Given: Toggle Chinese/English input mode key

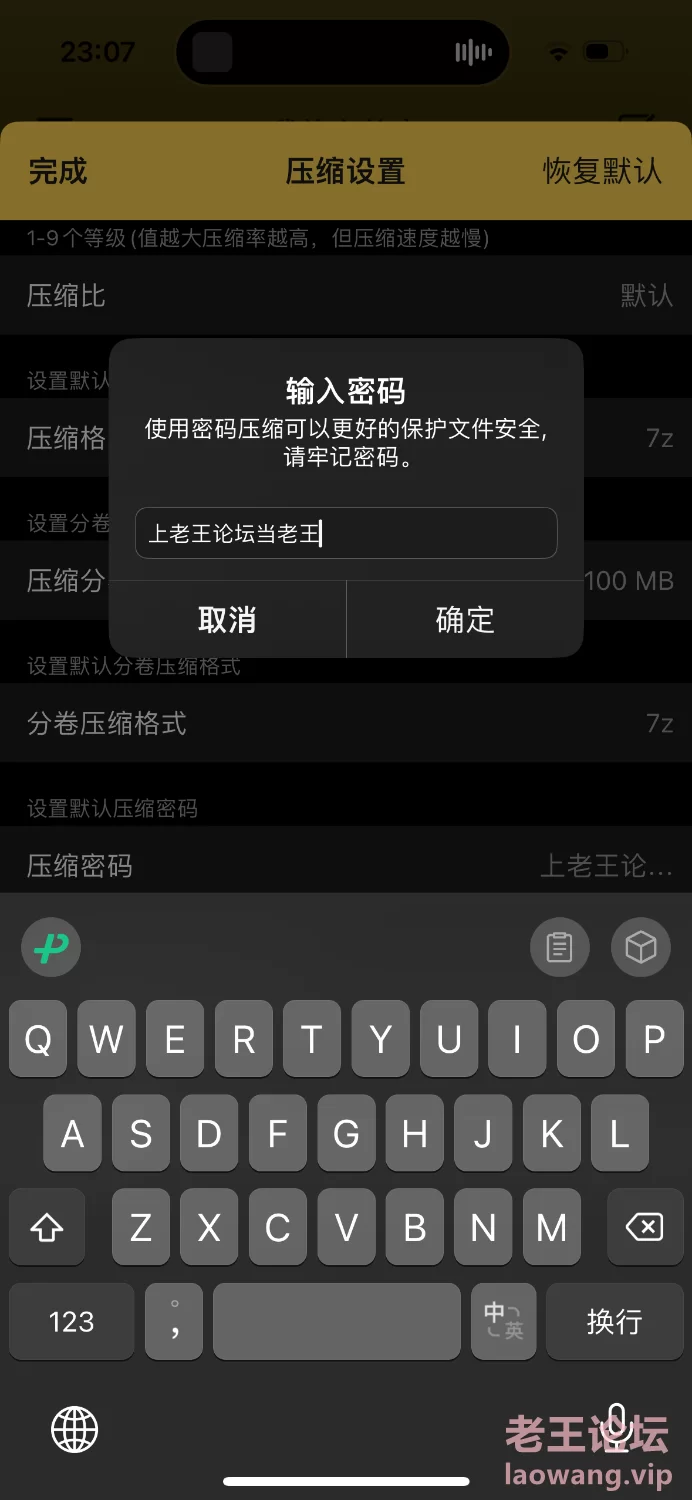Looking at the screenshot, I should click(x=504, y=1322).
